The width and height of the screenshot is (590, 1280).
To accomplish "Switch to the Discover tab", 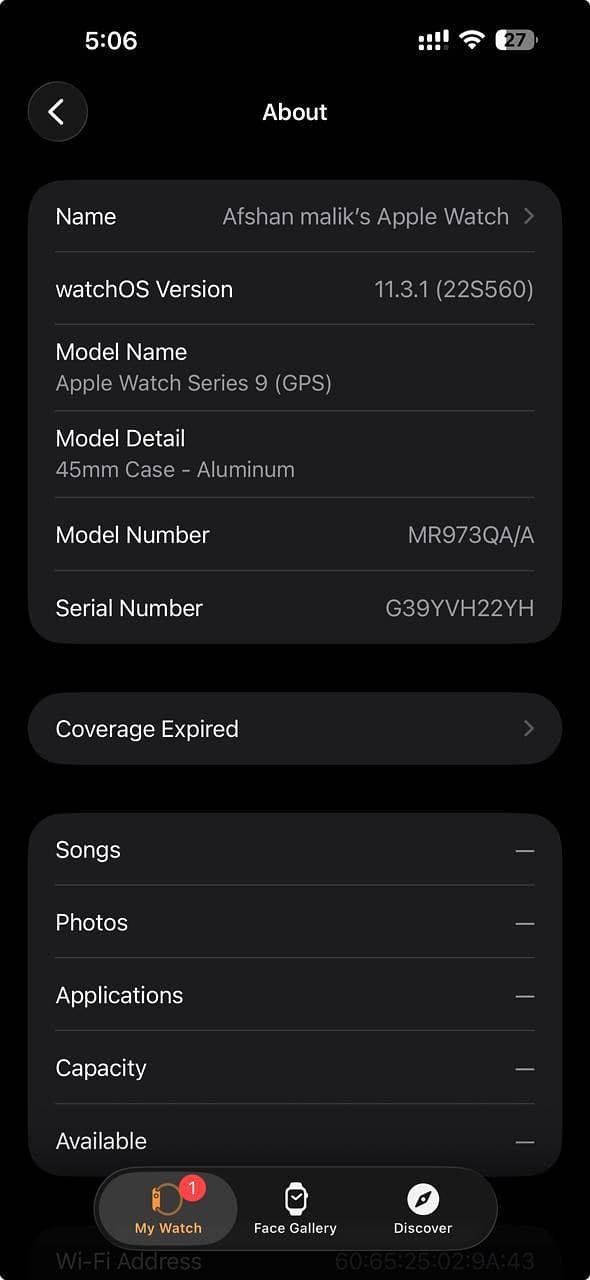I will coord(423,1207).
